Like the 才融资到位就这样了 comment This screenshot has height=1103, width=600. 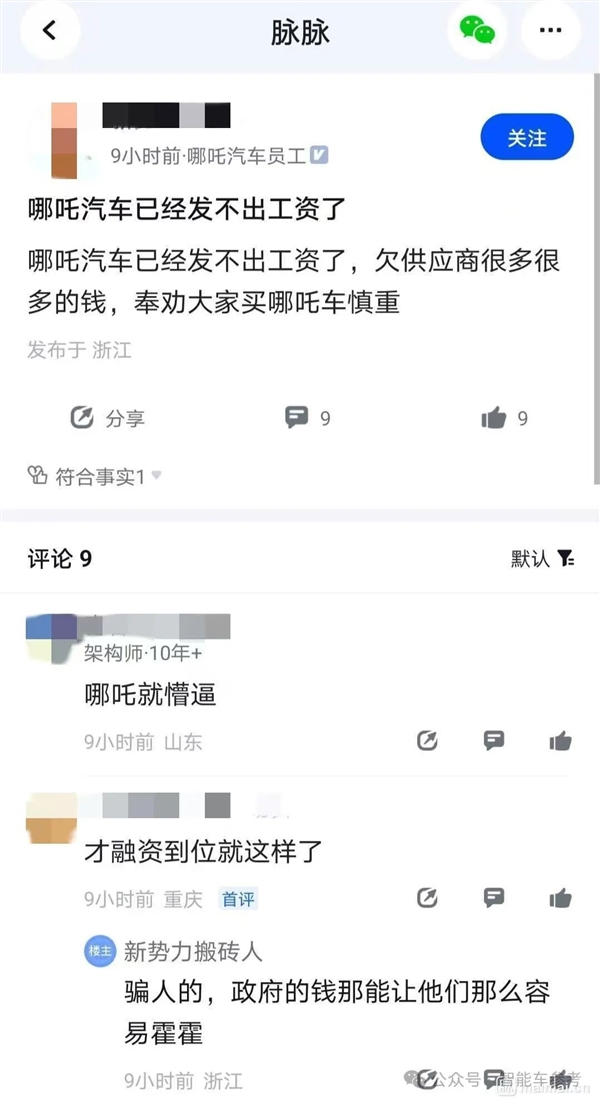click(x=560, y=898)
